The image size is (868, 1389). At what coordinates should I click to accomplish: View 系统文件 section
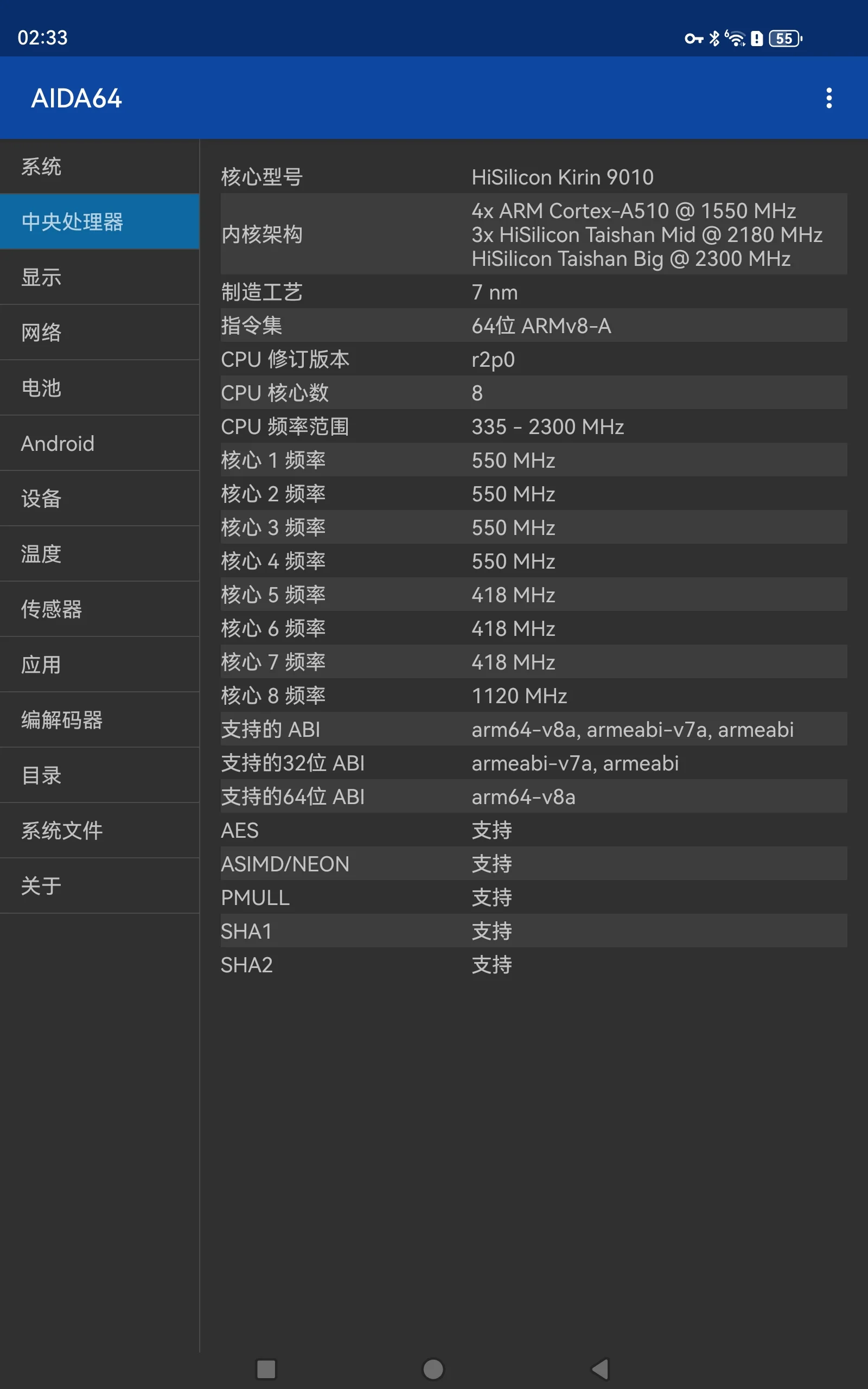[x=99, y=831]
